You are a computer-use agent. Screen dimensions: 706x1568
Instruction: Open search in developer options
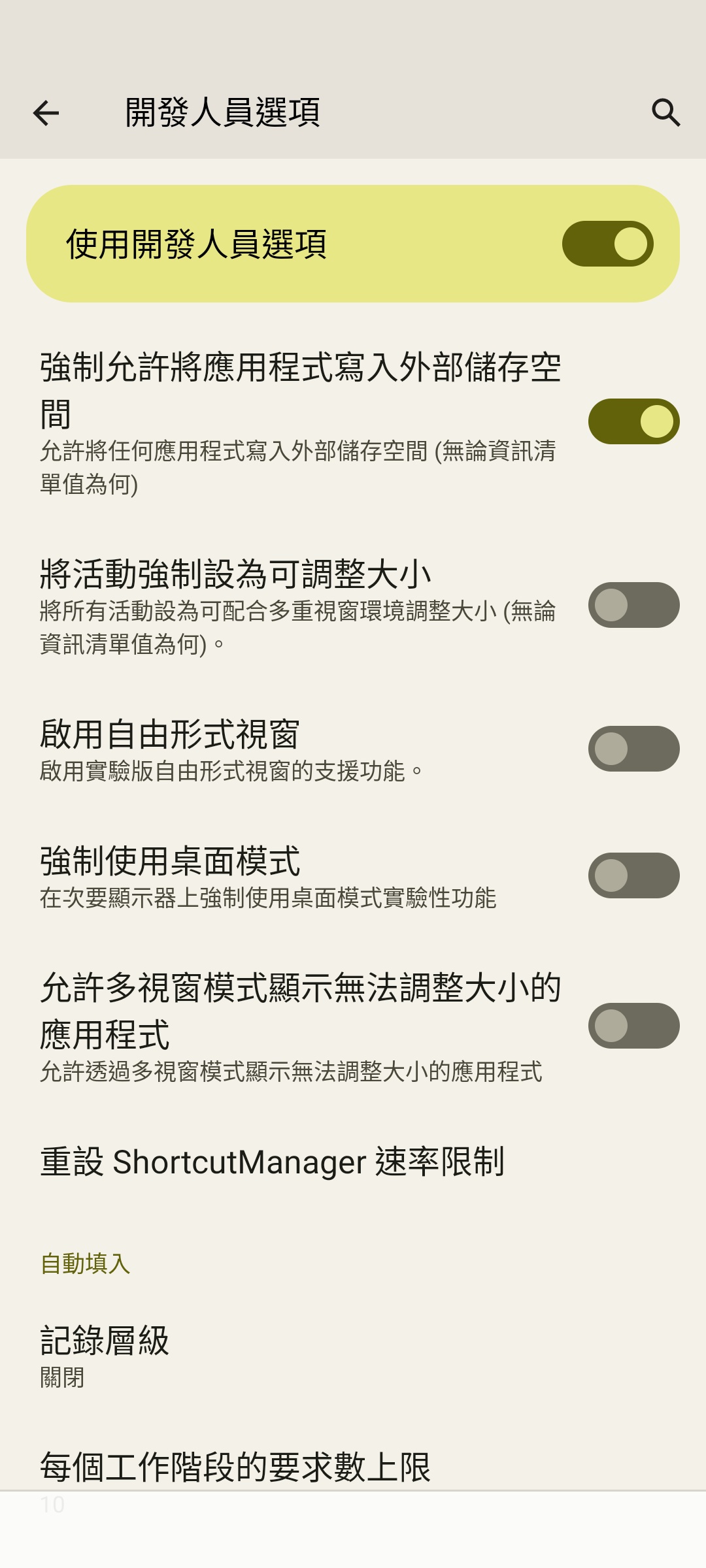[666, 113]
